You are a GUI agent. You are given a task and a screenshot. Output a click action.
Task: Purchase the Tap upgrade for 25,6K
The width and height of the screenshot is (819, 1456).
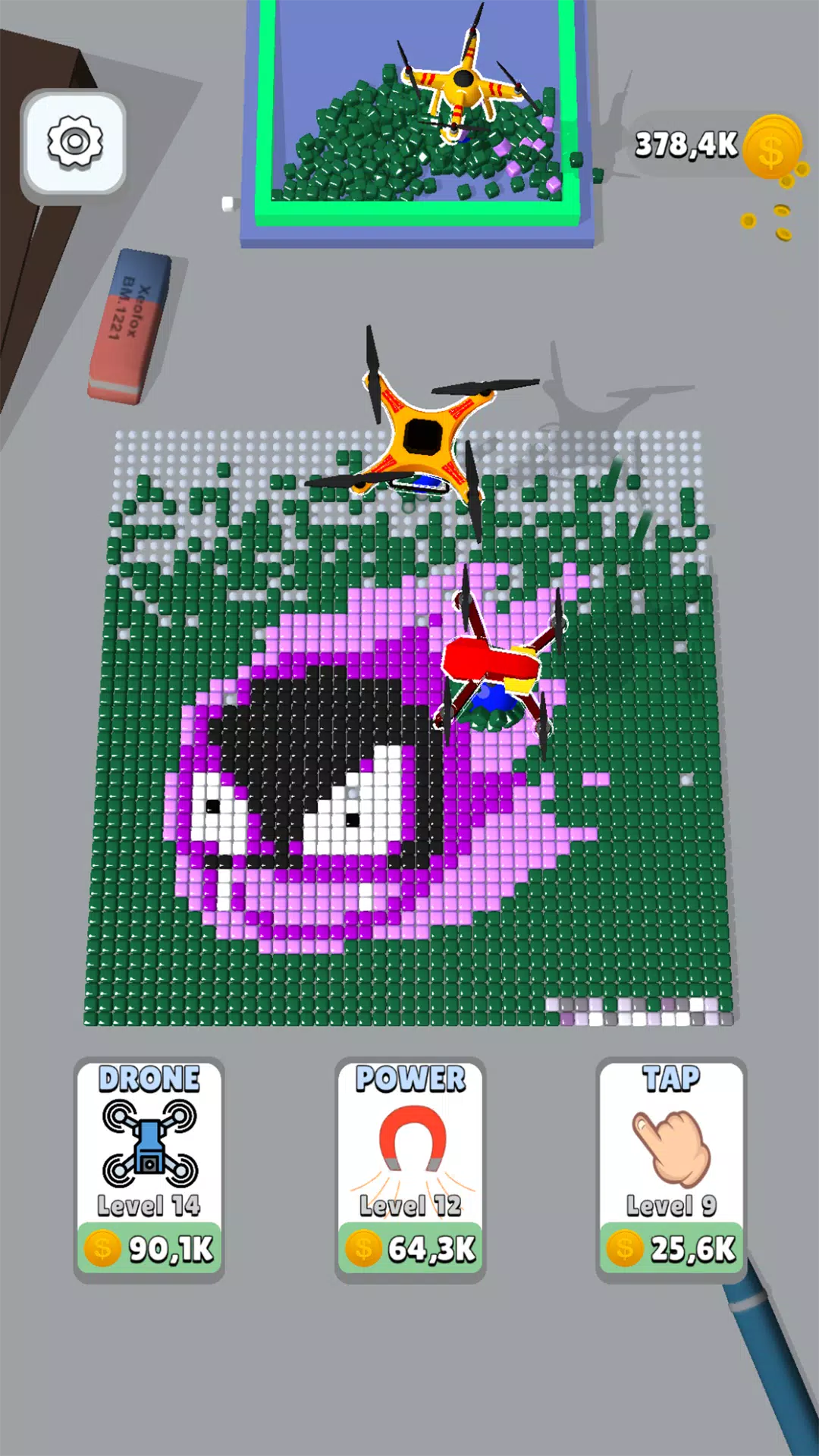click(671, 1170)
